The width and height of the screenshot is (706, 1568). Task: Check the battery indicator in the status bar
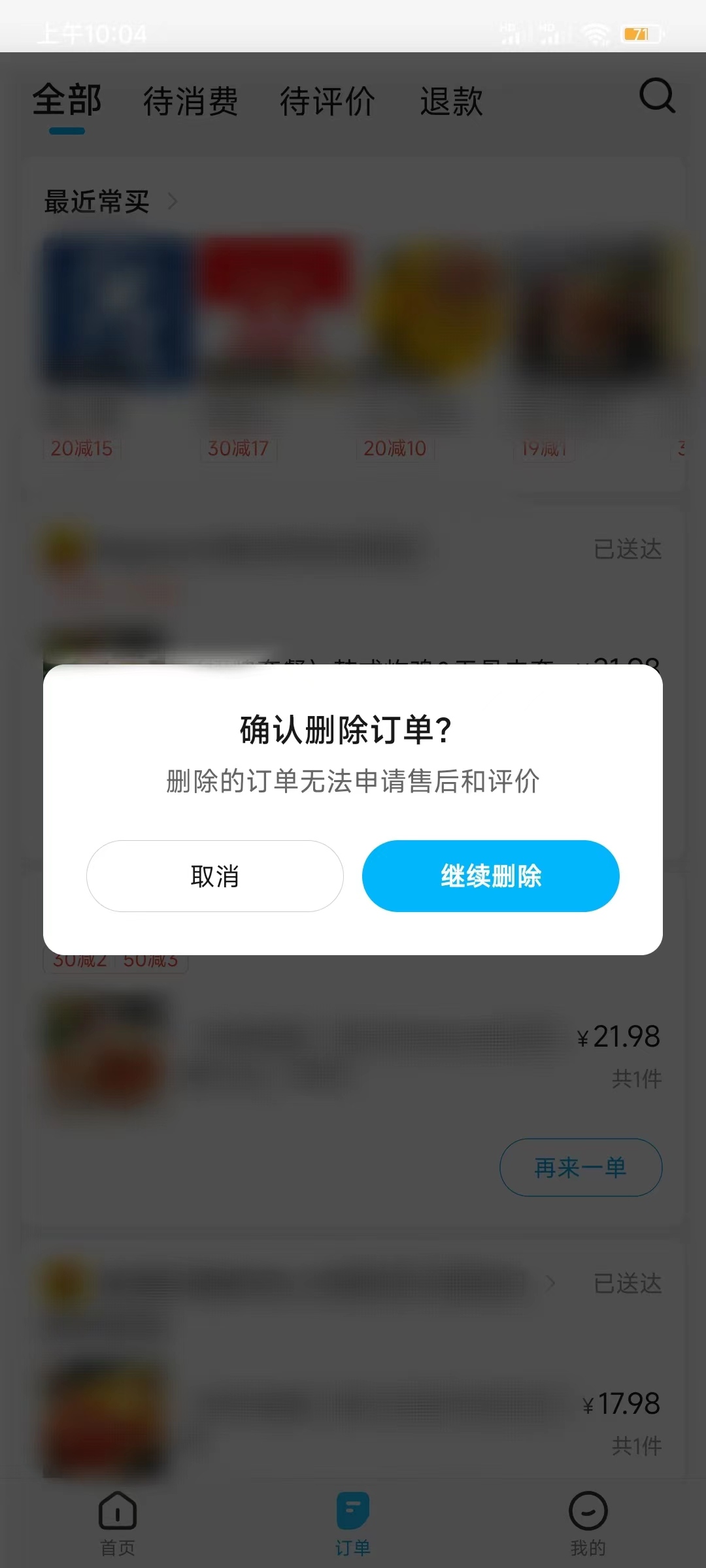coord(637,34)
